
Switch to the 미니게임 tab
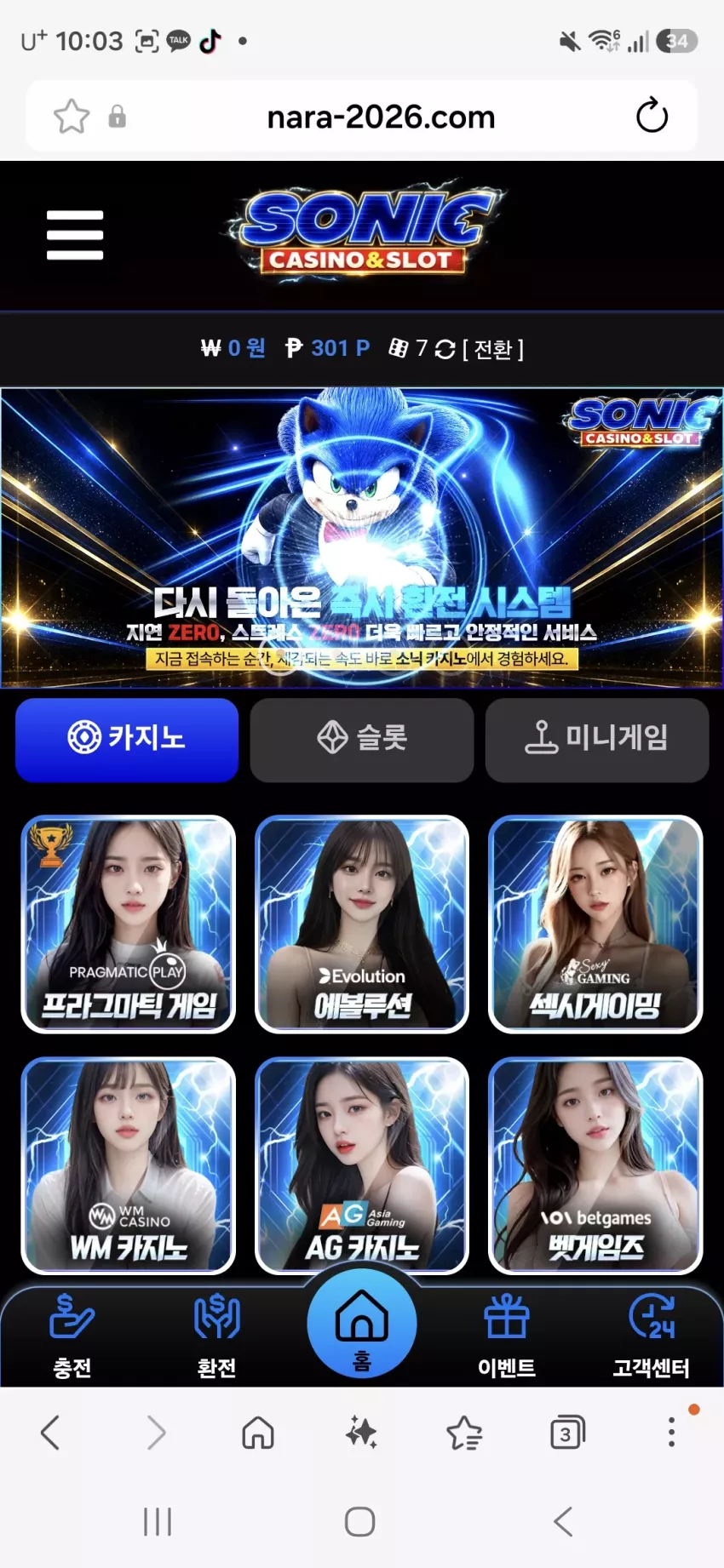click(x=597, y=739)
